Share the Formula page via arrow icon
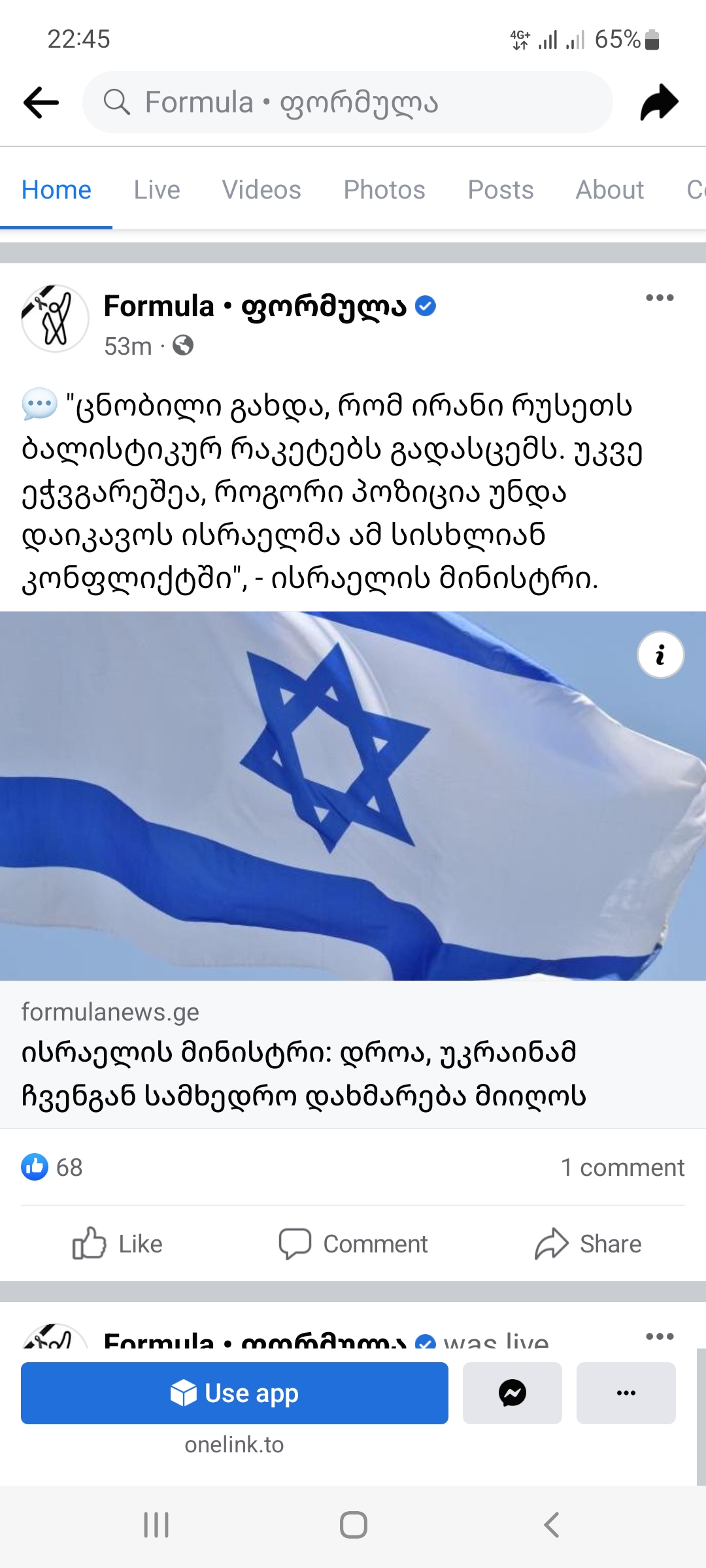Viewport: 706px width, 1568px height. (659, 103)
